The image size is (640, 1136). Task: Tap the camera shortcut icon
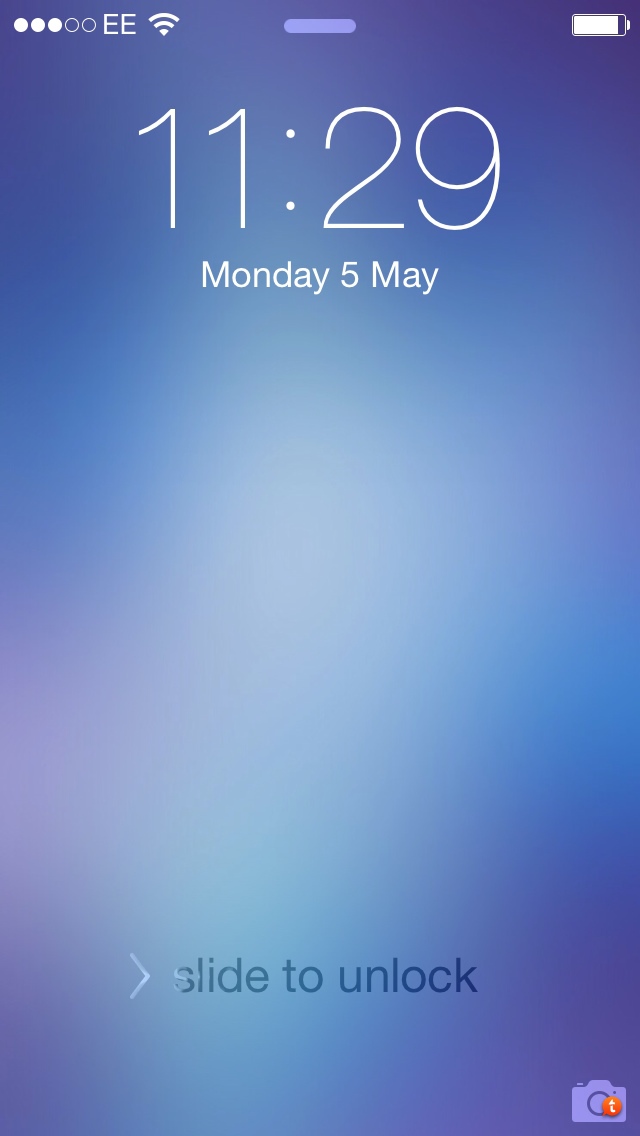point(598,1100)
